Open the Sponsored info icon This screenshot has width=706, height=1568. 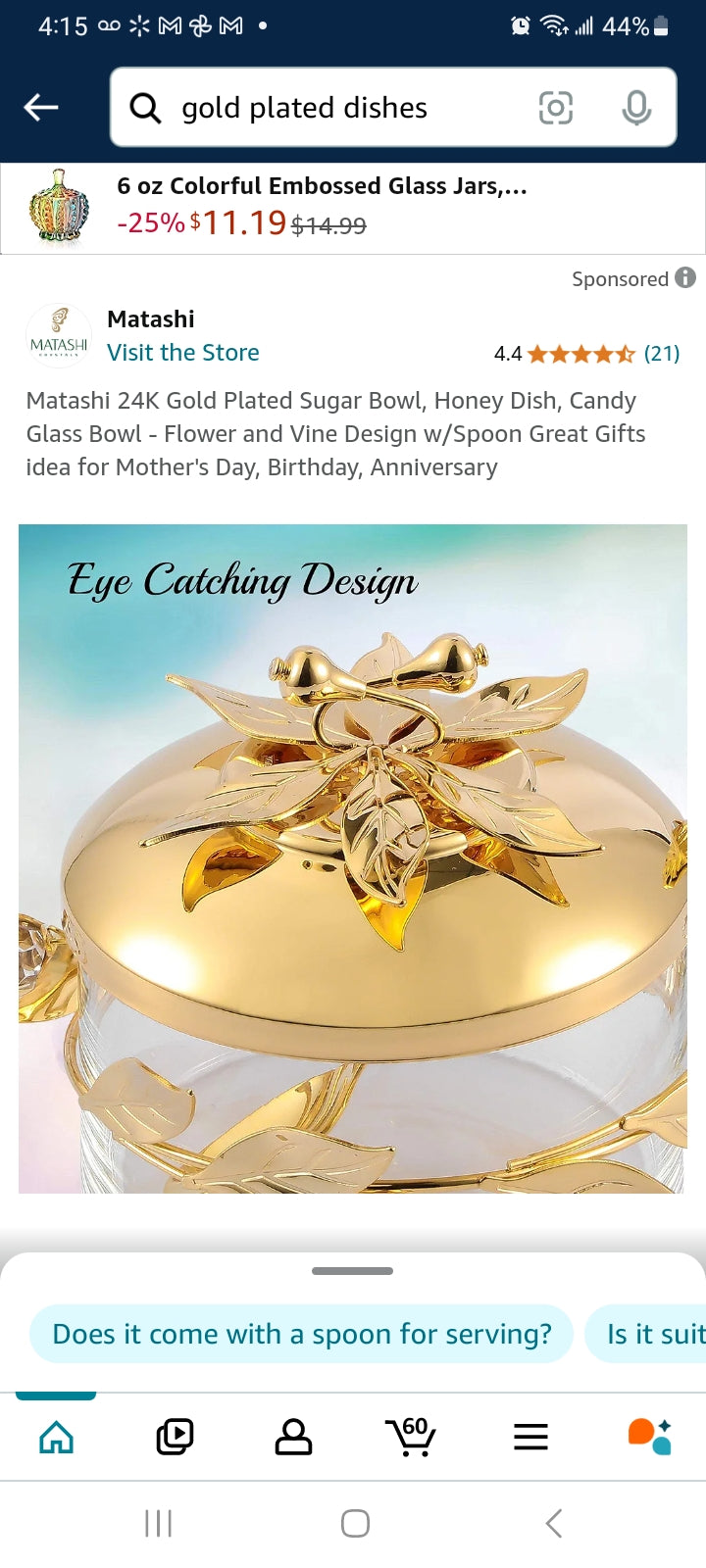(x=685, y=278)
